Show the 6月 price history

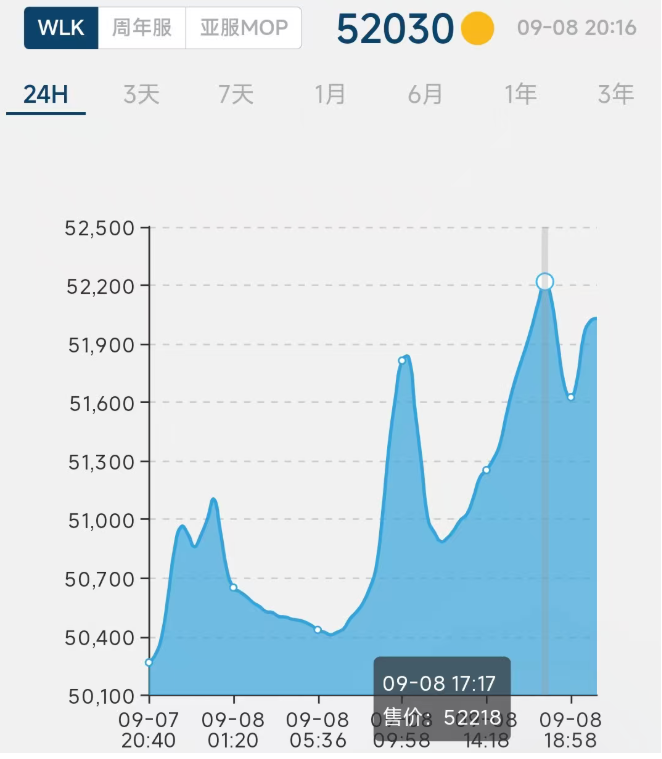click(425, 94)
